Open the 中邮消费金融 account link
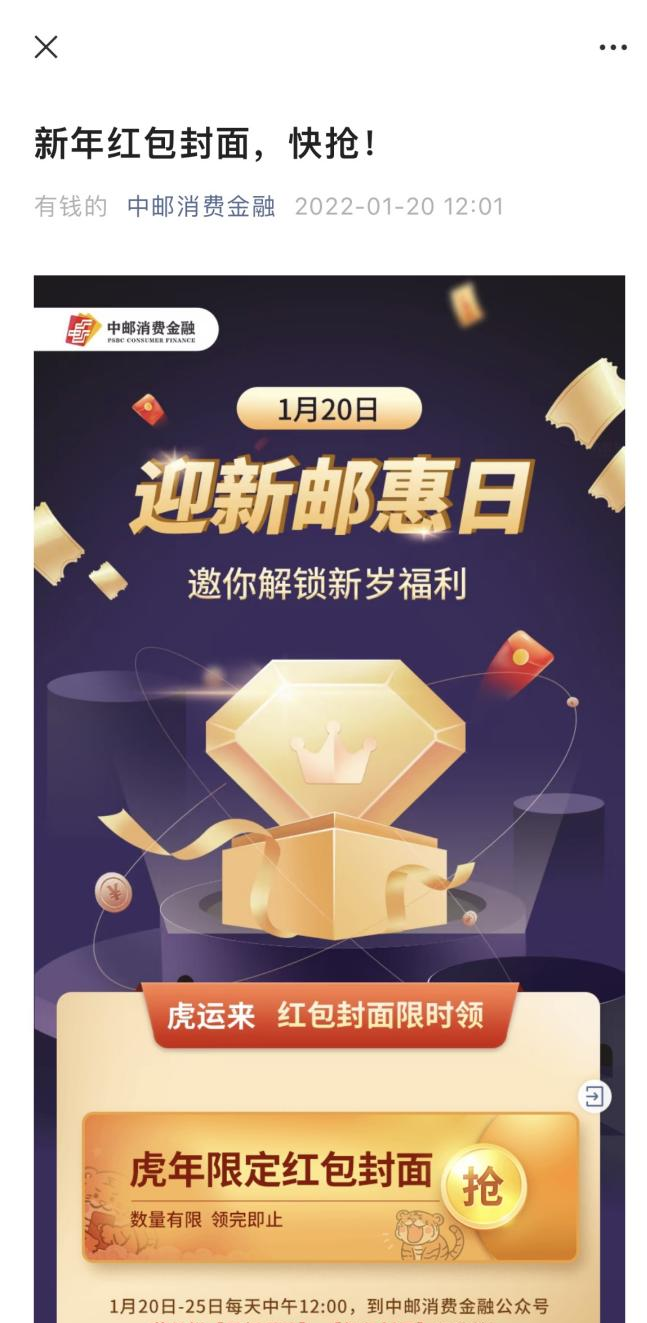Viewport: 647px width, 1323px height. (201, 206)
